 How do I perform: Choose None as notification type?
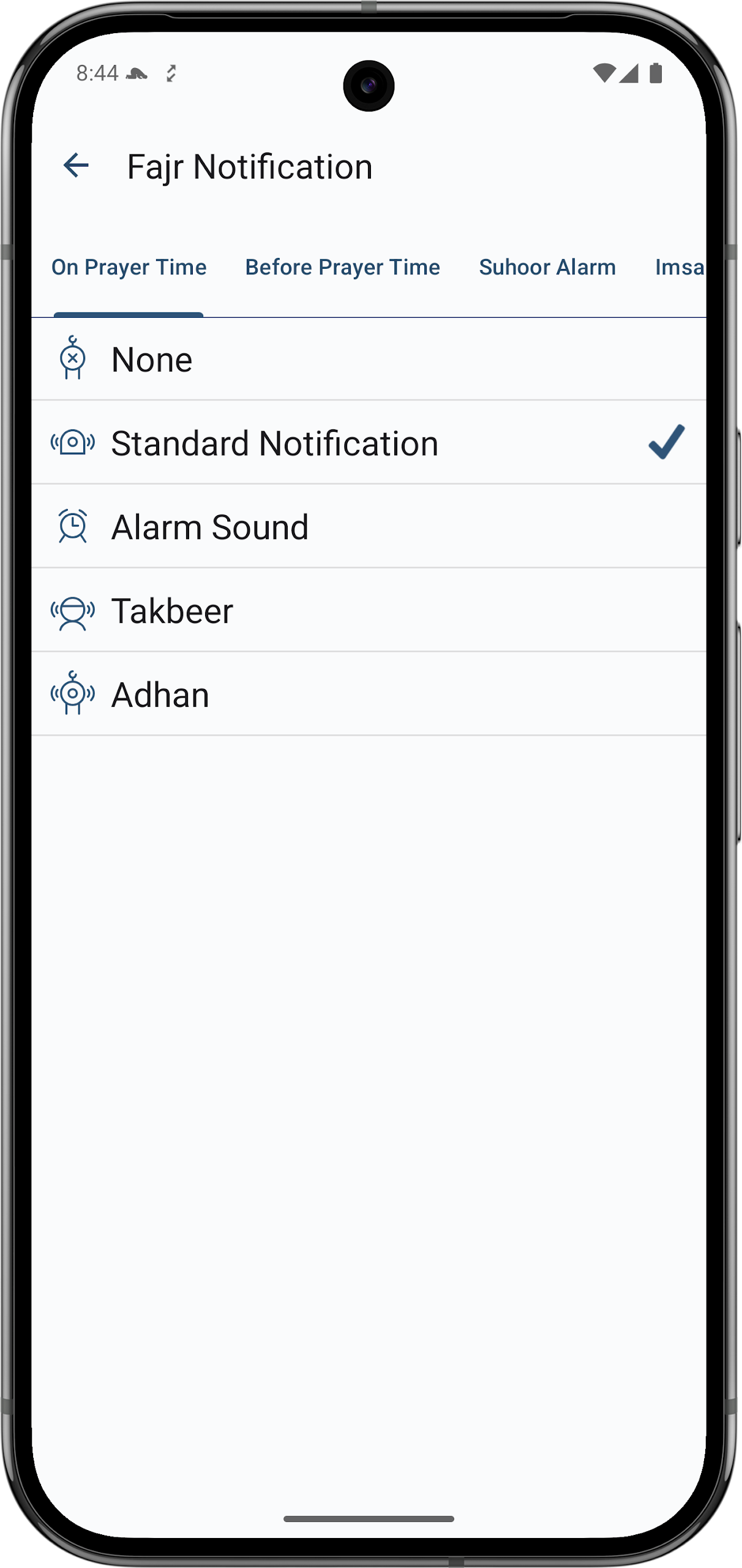(369, 359)
